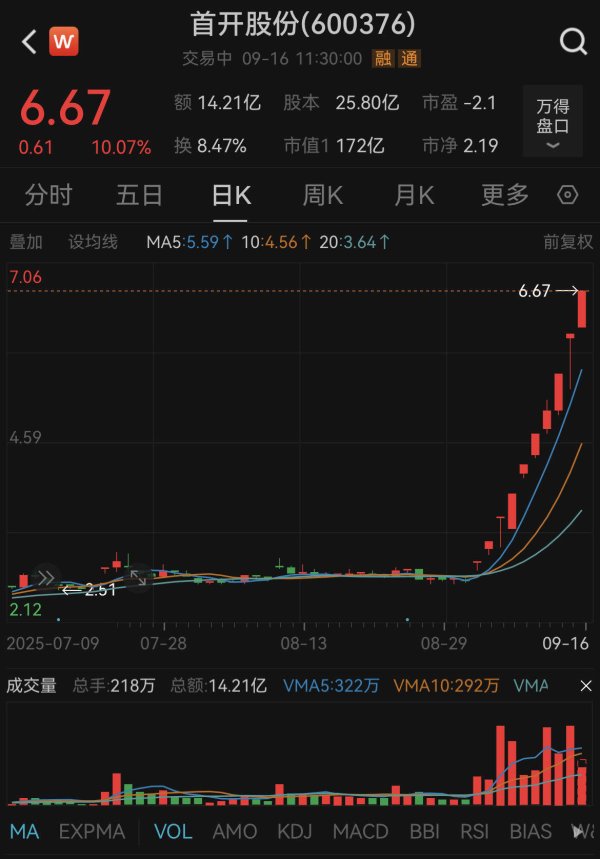
Task: Expand the K-line chart to fullscreen
Action: point(137,578)
